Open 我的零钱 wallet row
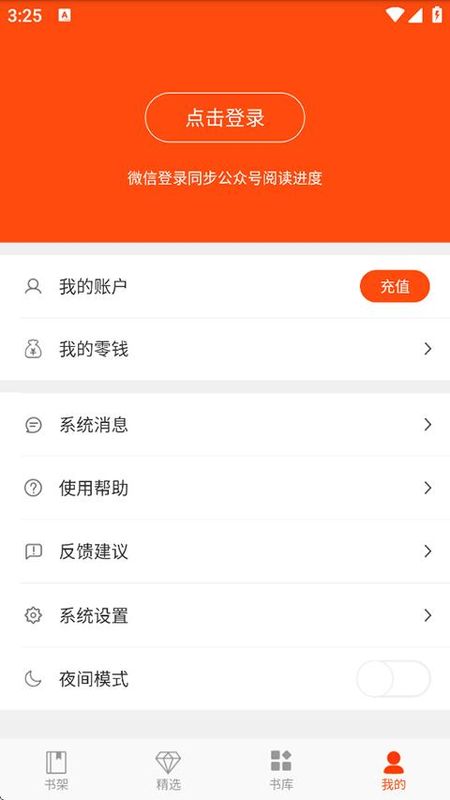This screenshot has width=450, height=800. coord(225,349)
